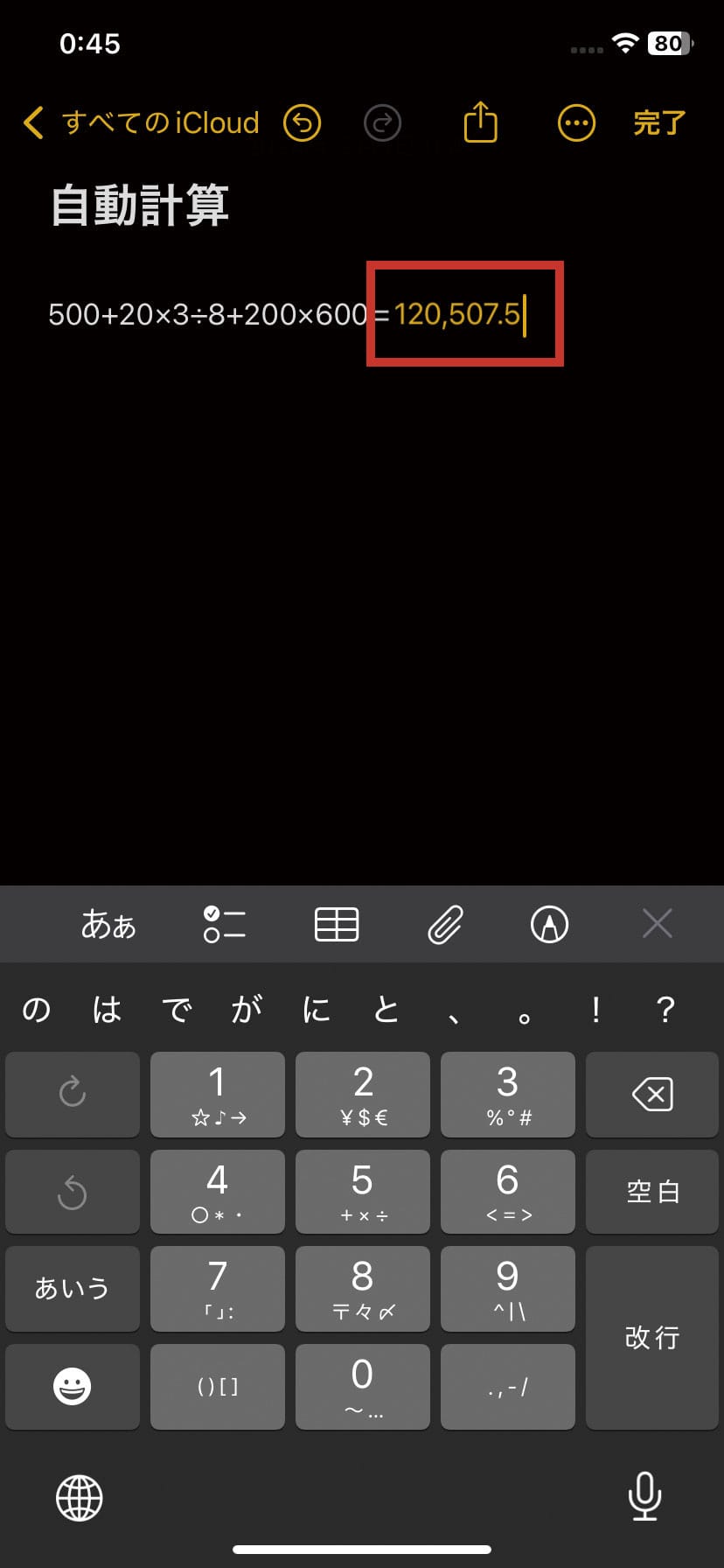Image resolution: width=724 pixels, height=1568 pixels.
Task: Open the more options ellipsis menu
Action: coord(575,122)
